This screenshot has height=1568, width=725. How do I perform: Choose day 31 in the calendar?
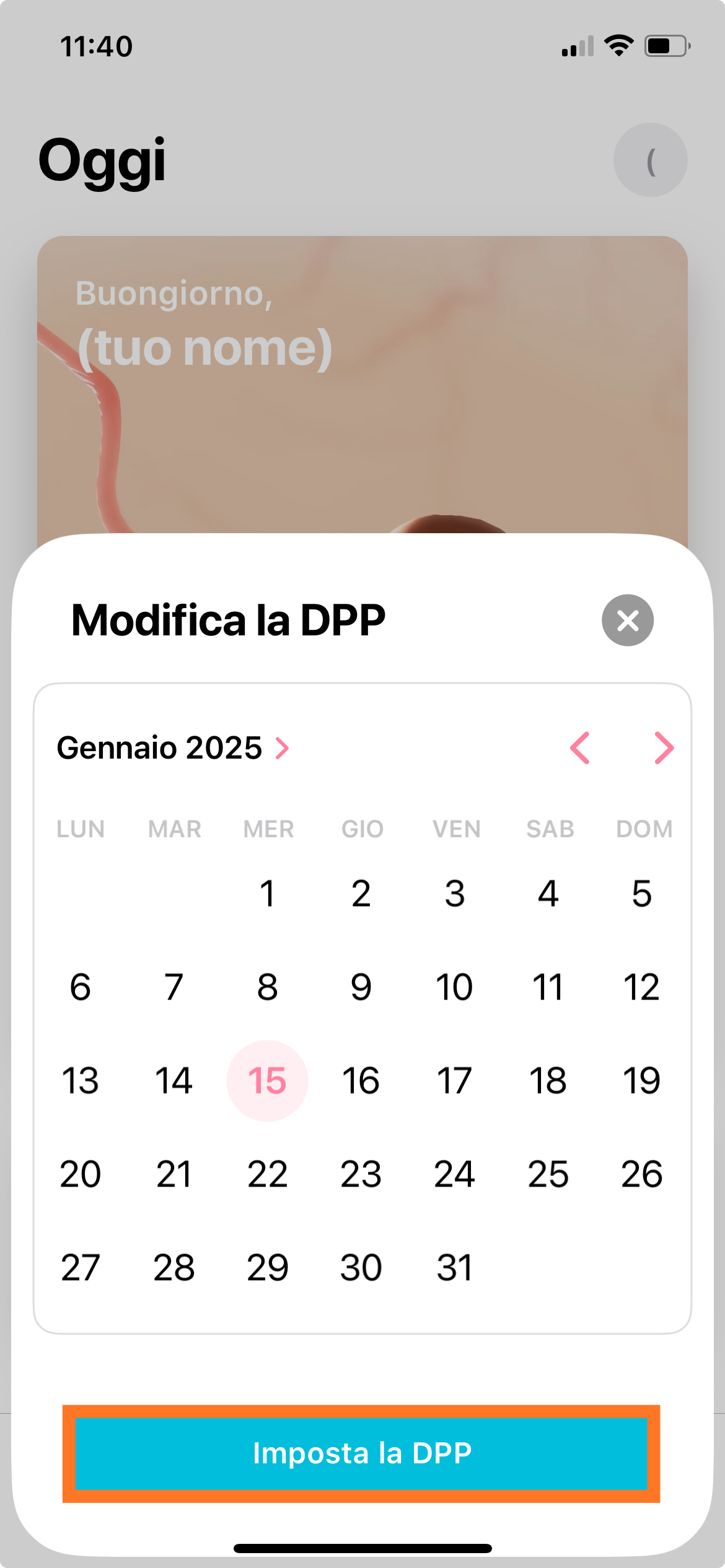pos(454,1268)
